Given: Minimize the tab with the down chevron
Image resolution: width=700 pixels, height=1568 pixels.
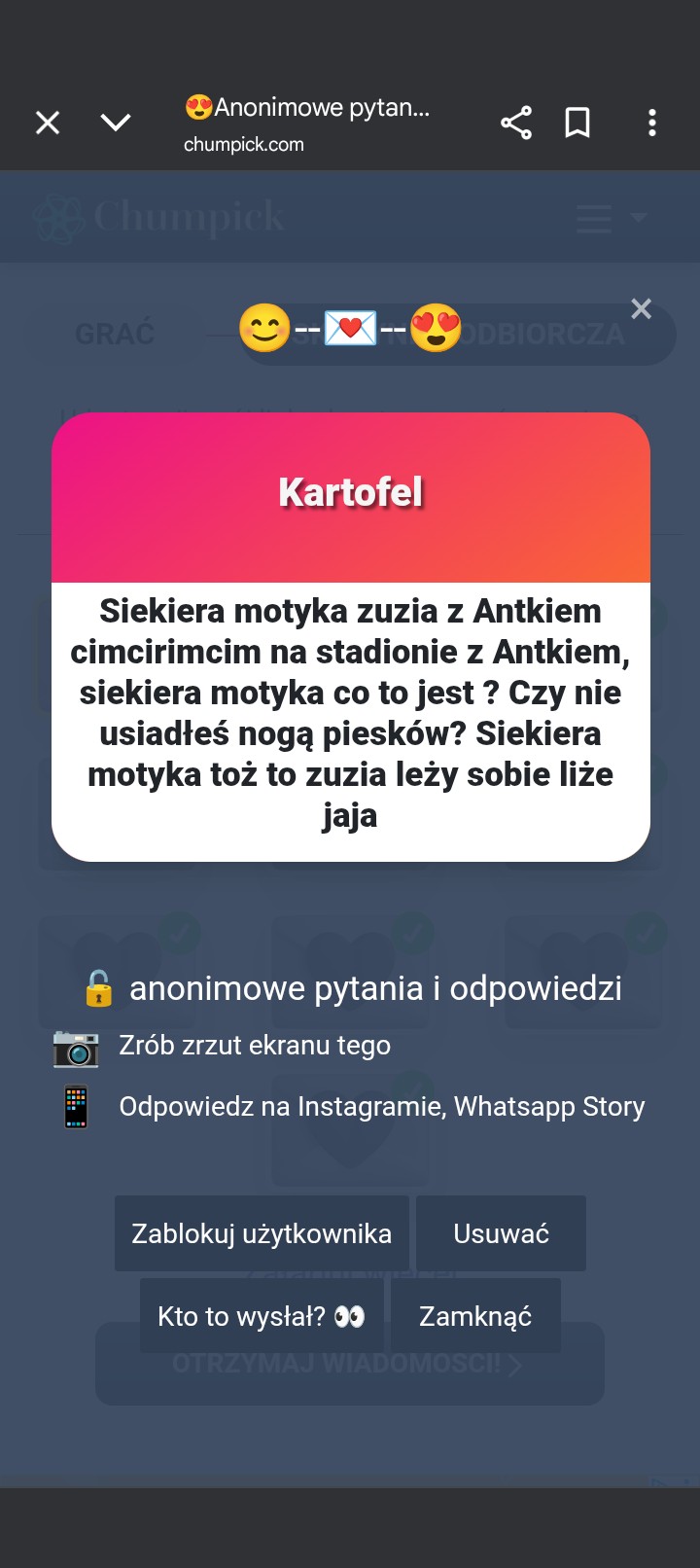Looking at the screenshot, I should point(116,123).
